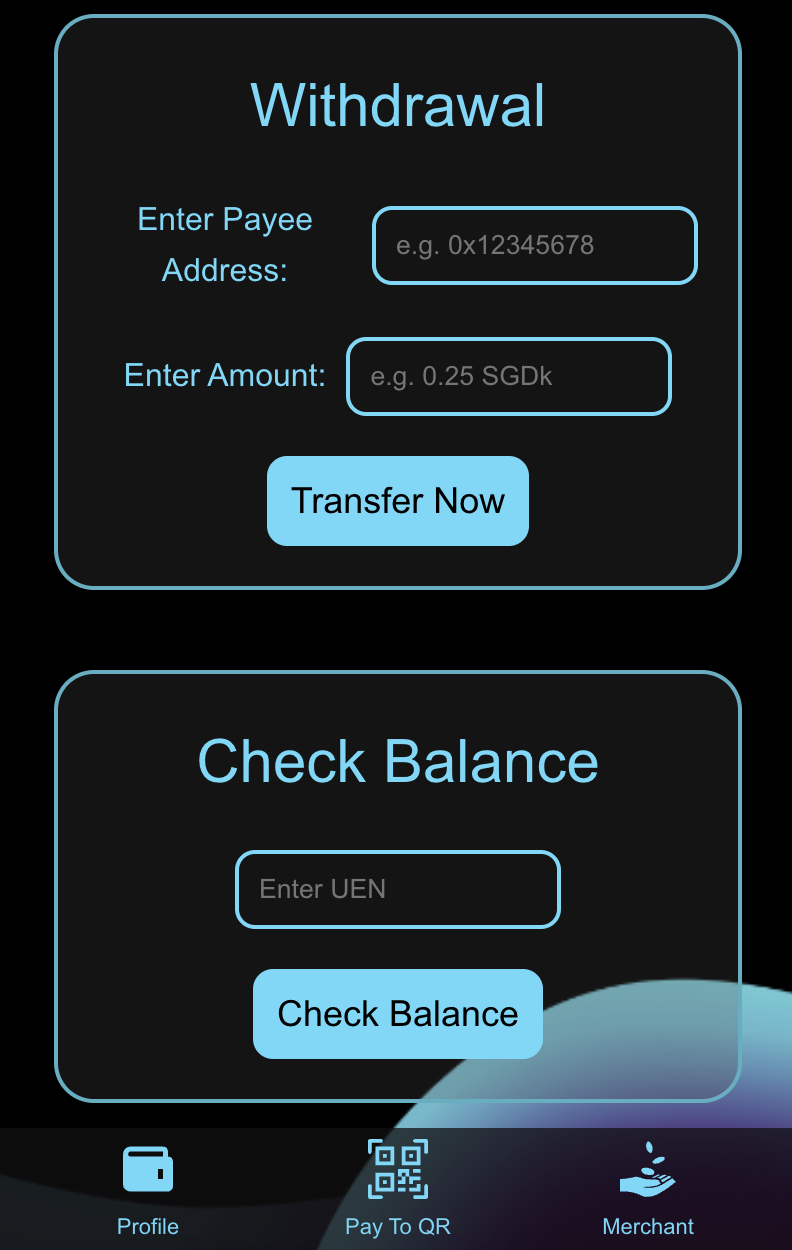Tap the Check Balance button
This screenshot has width=792, height=1250.
point(398,1014)
